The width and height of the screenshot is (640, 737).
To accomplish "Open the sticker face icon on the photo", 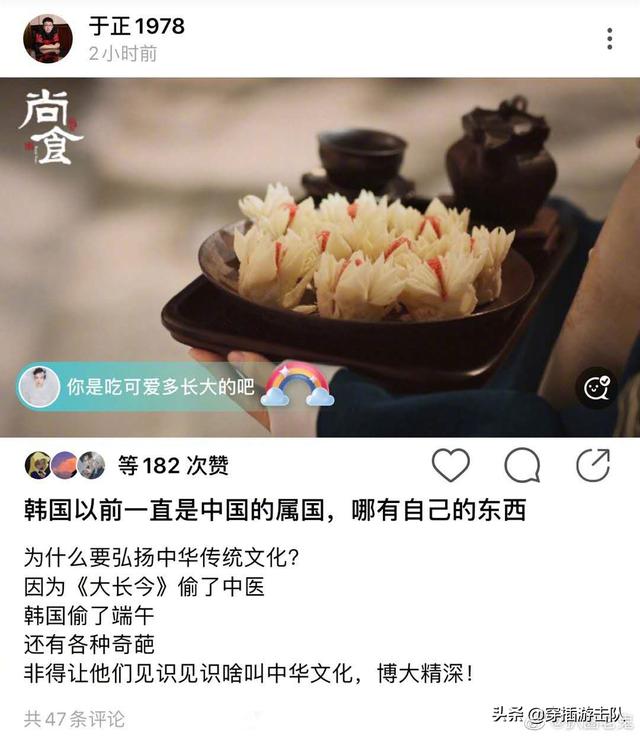I will point(596,387).
